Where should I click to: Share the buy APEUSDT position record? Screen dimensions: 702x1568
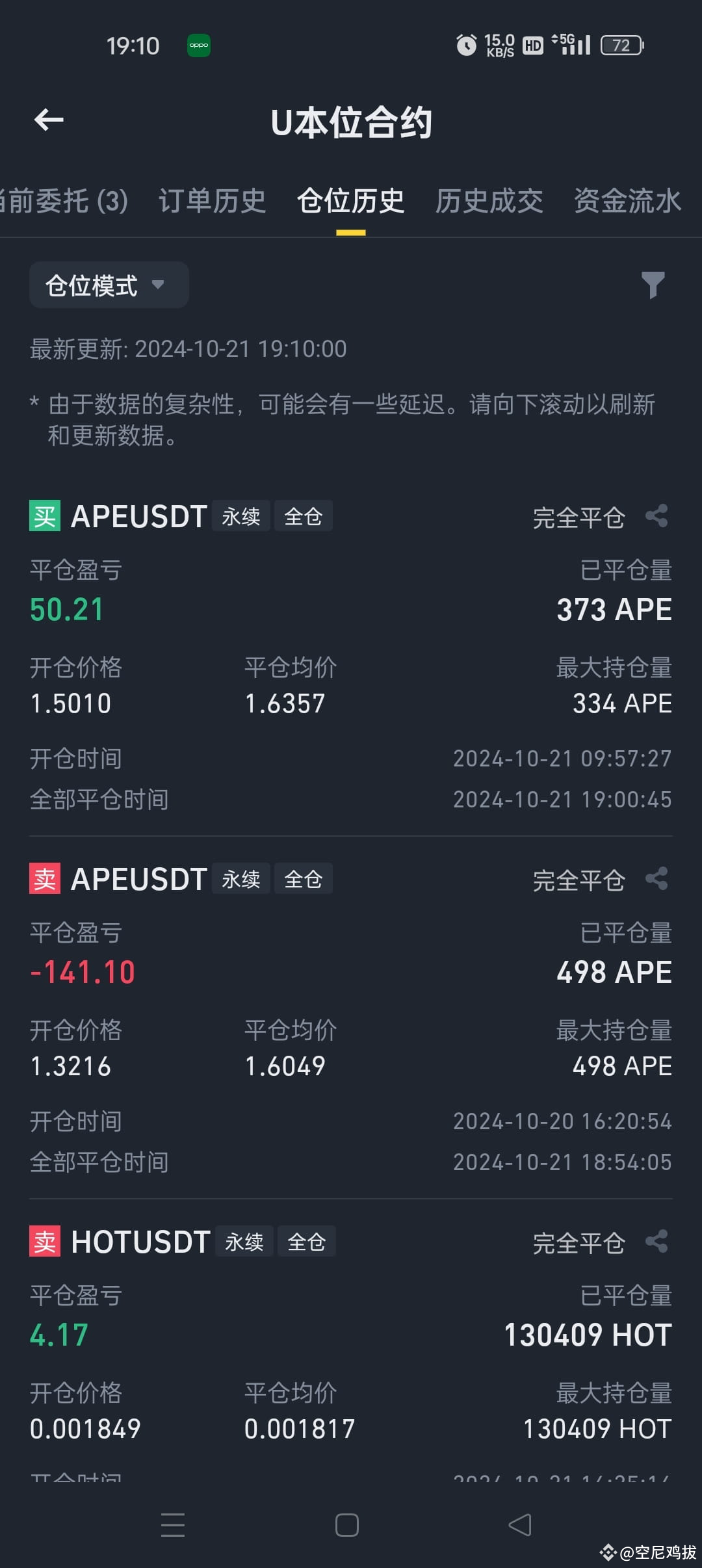click(656, 514)
